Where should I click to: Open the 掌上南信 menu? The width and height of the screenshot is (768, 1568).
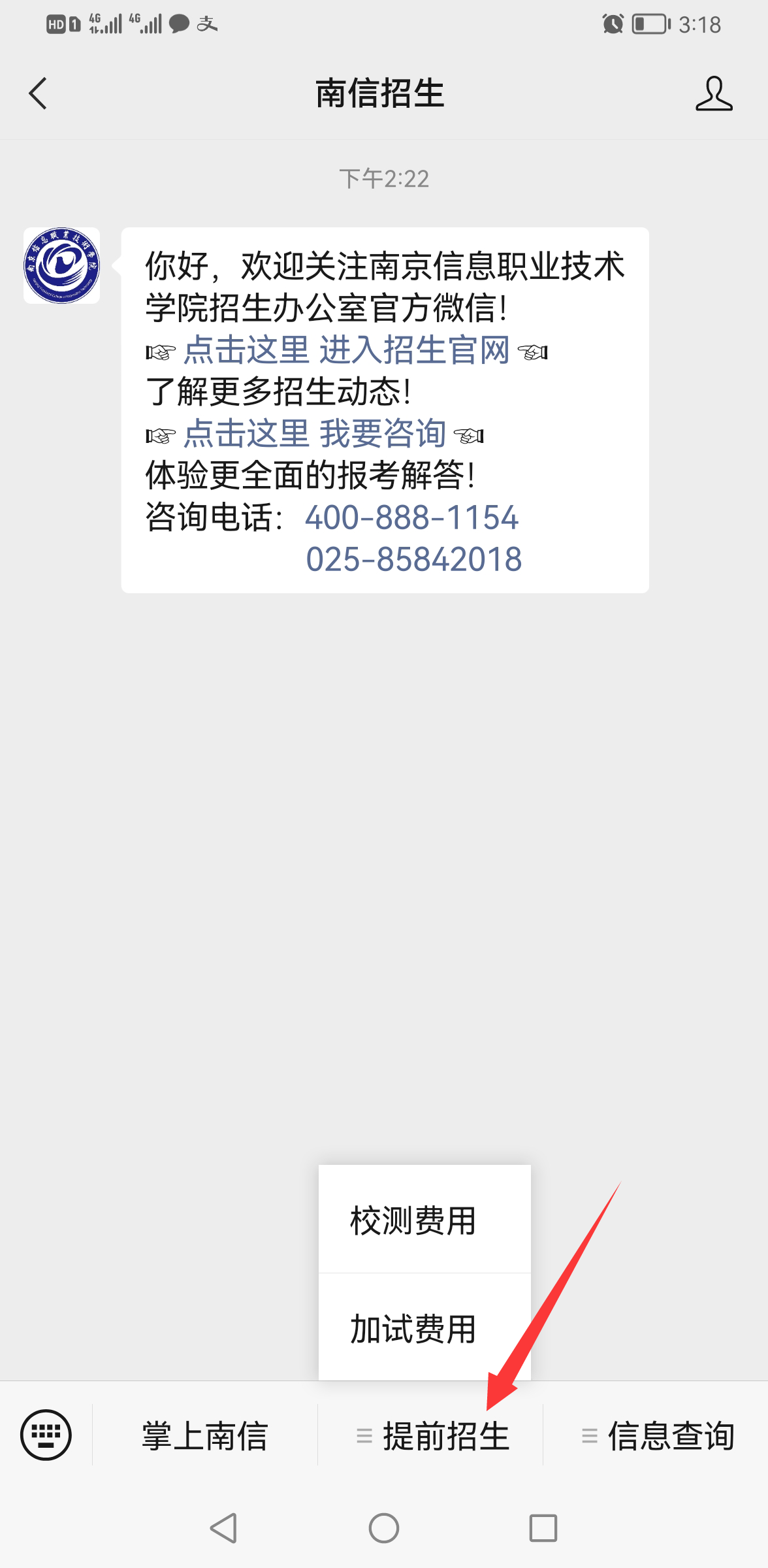point(205,1436)
